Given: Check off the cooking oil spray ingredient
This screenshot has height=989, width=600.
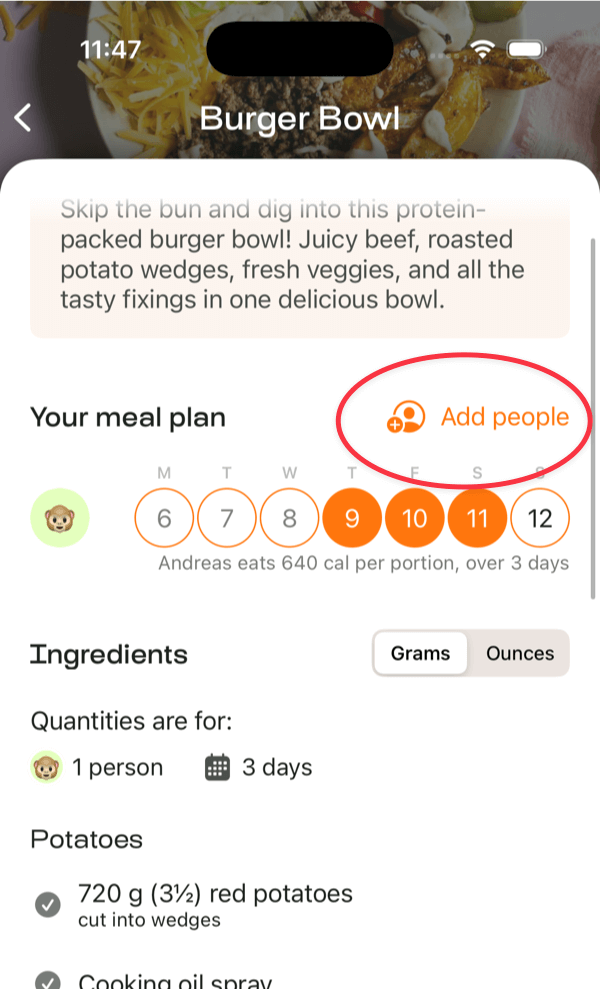Looking at the screenshot, I should click(x=47, y=980).
